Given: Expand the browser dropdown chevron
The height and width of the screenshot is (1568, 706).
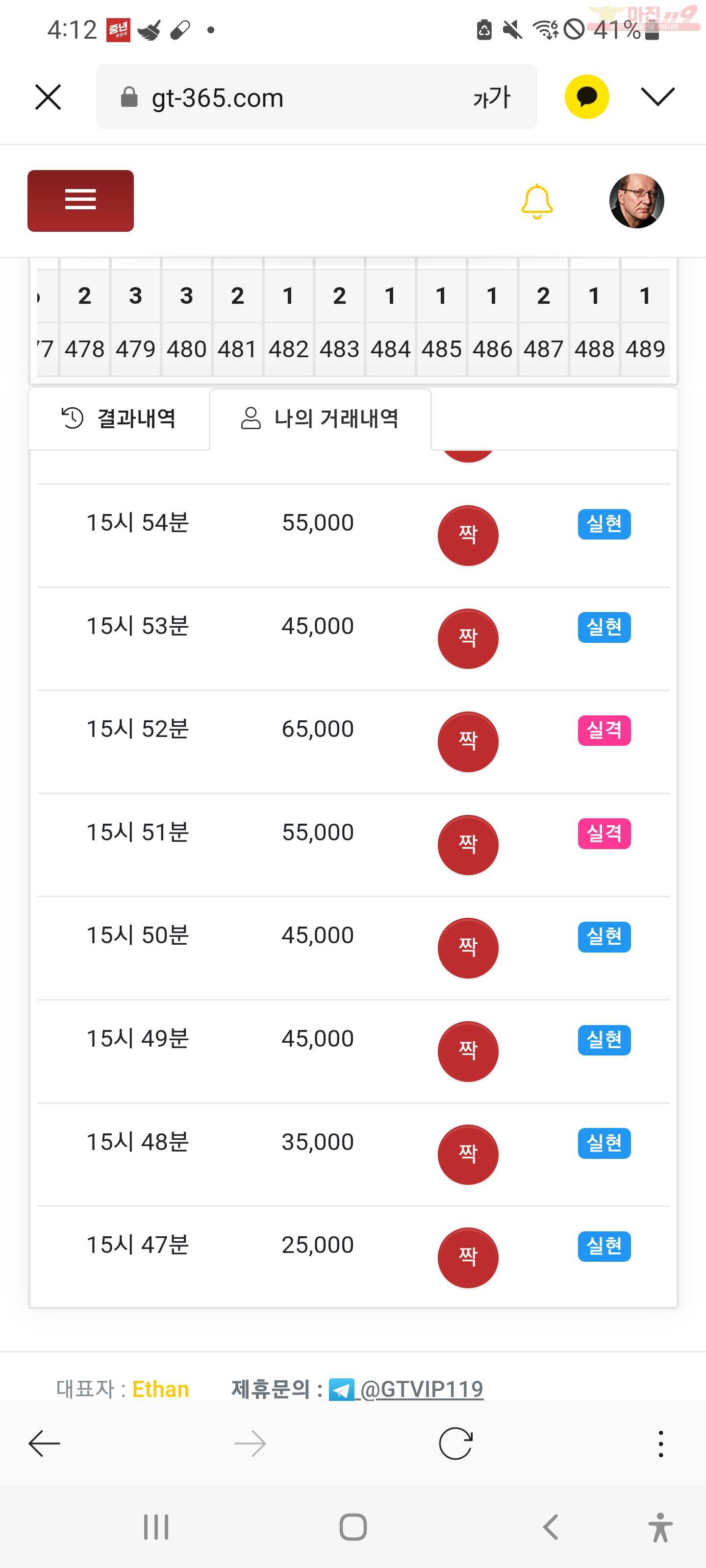Looking at the screenshot, I should (x=658, y=96).
